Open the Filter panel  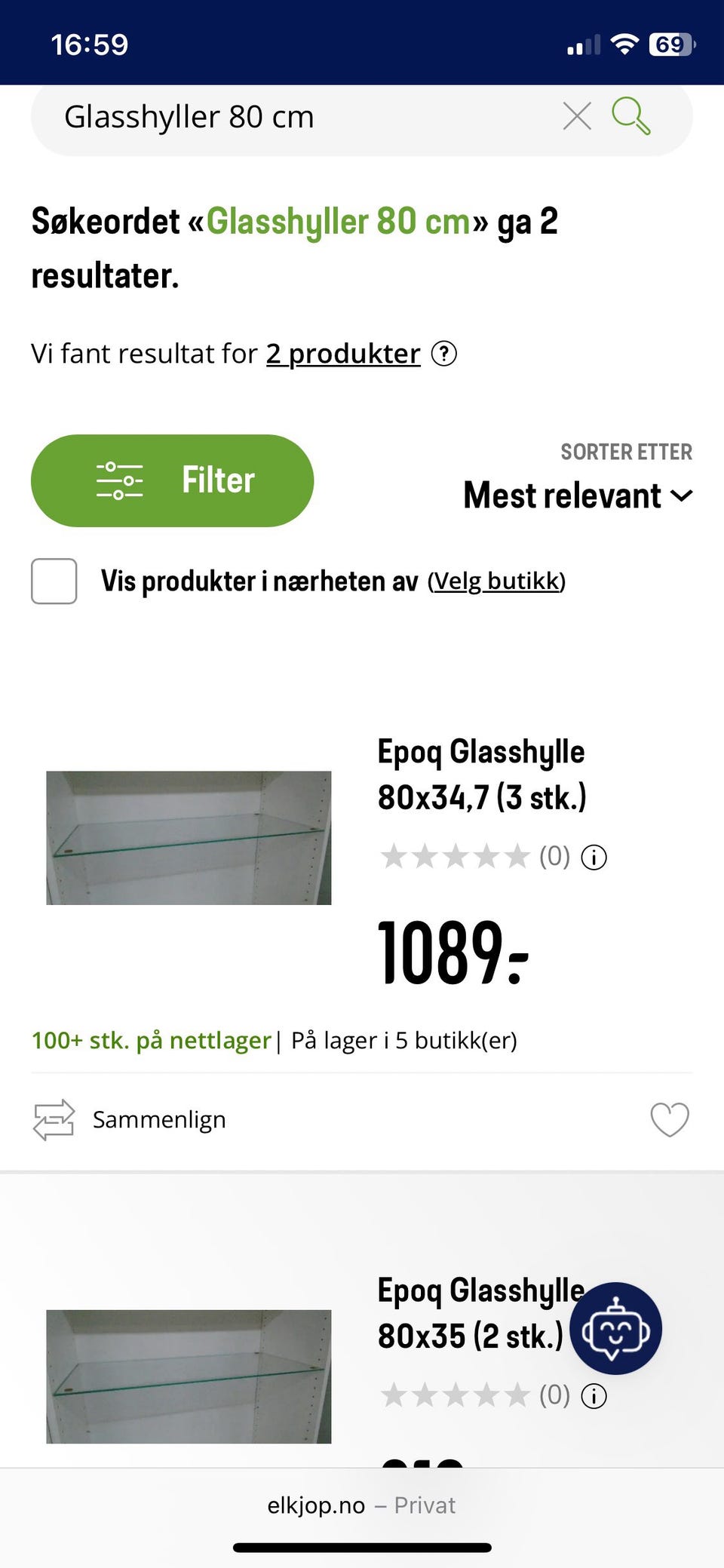[172, 480]
